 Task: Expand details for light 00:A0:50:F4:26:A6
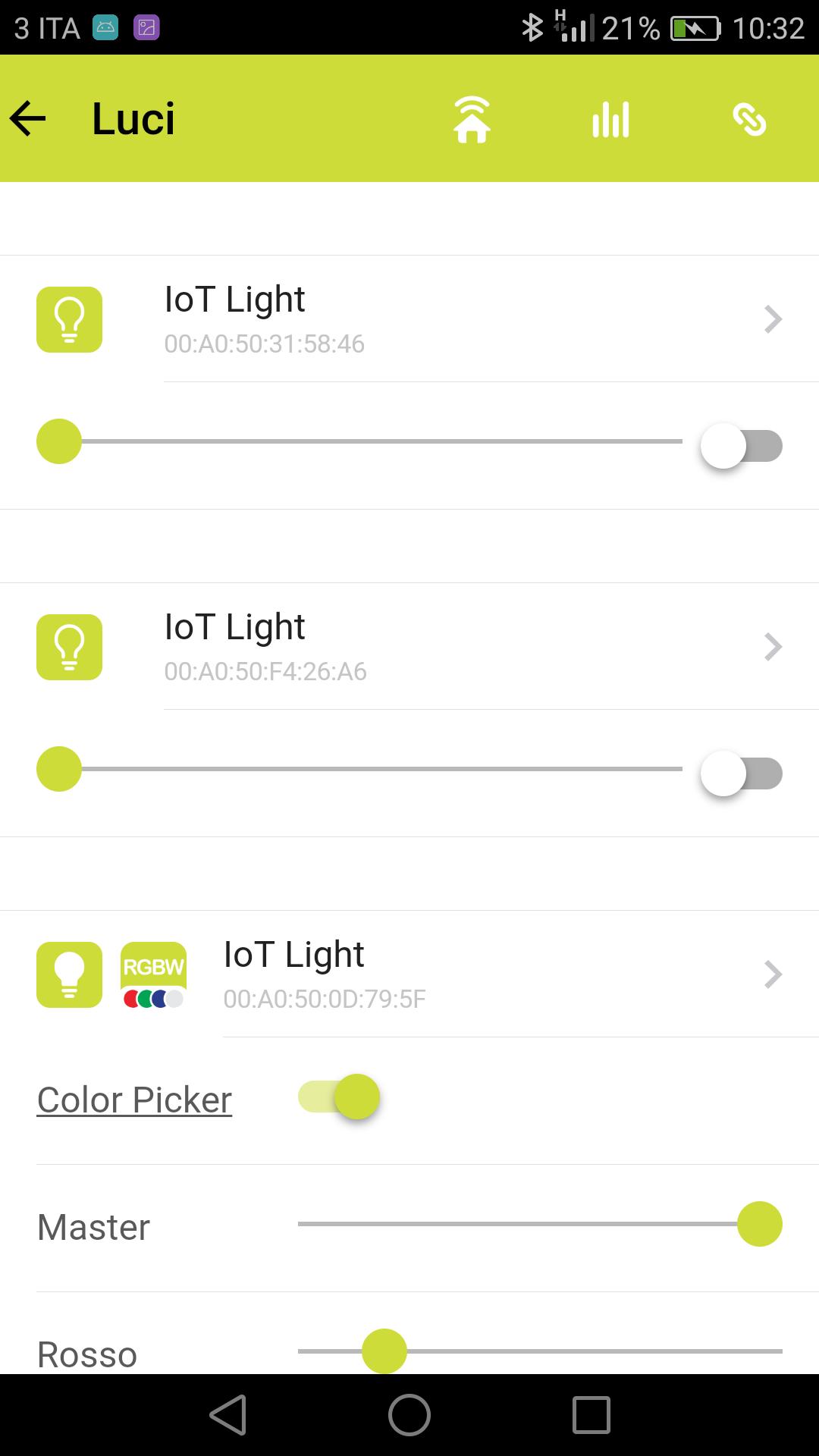pos(773,647)
